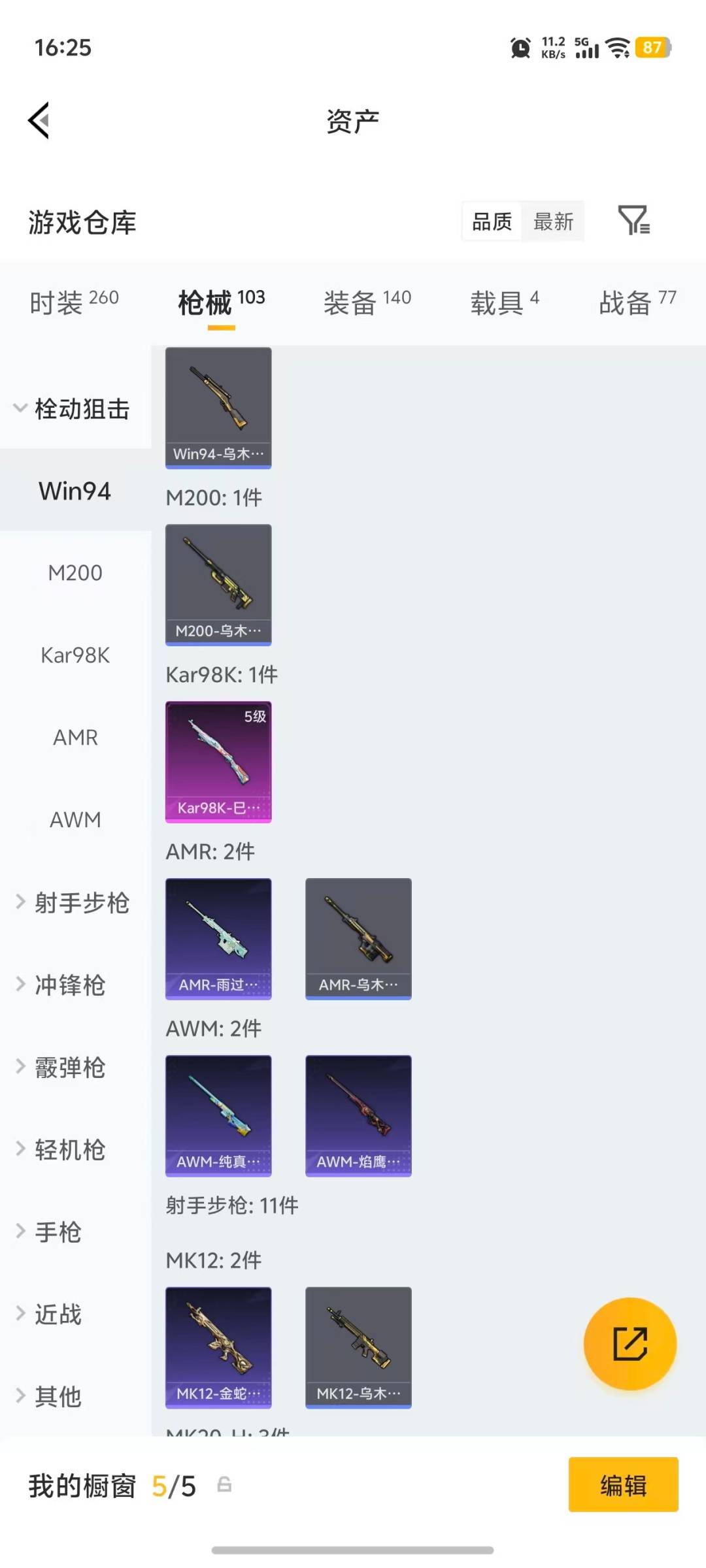
Task: Go back using the arrow at top left
Action: tap(38, 120)
